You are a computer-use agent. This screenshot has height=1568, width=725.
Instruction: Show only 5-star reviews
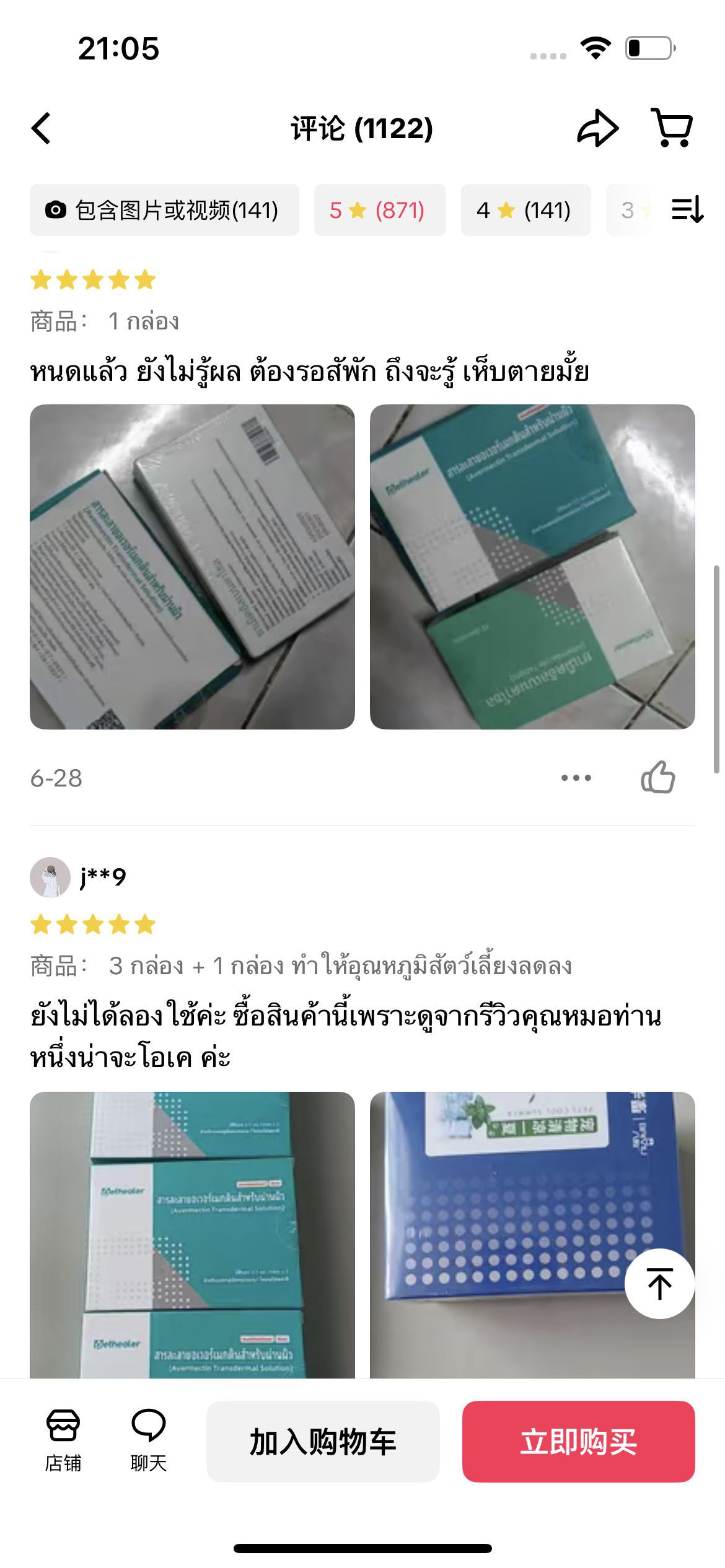tap(379, 210)
